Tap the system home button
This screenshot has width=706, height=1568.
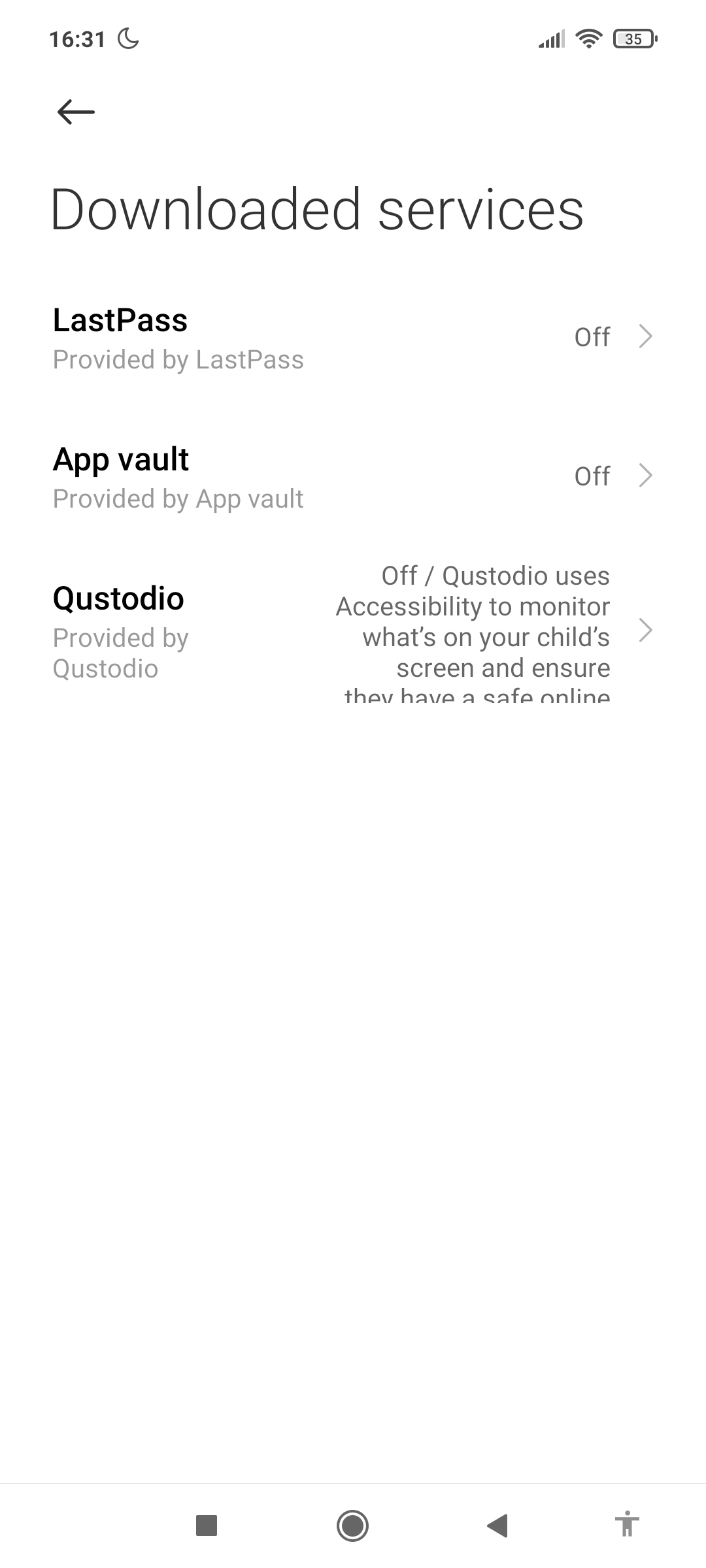(x=352, y=1526)
